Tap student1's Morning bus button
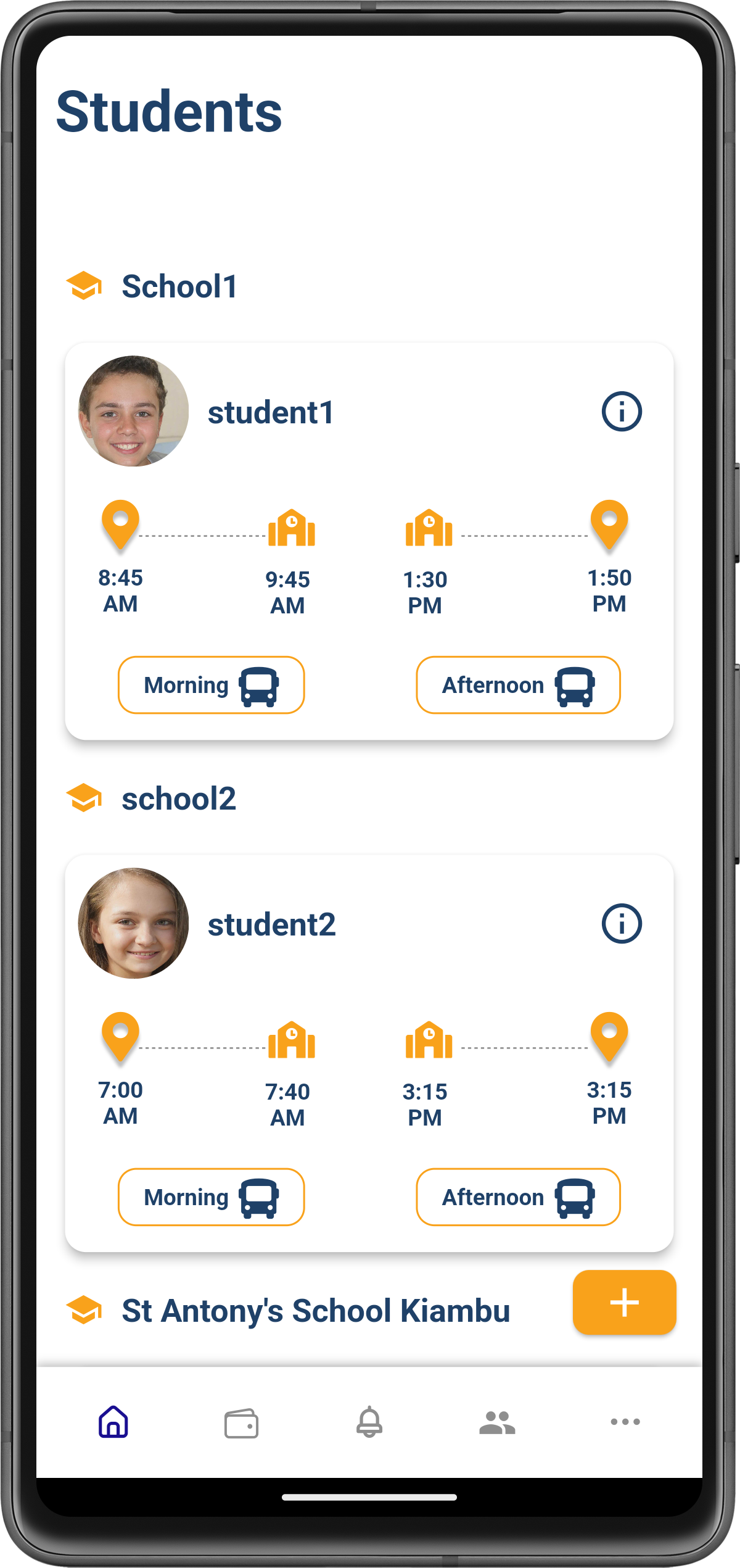Screen dimensions: 740x1568 pyautogui.click(x=211, y=685)
